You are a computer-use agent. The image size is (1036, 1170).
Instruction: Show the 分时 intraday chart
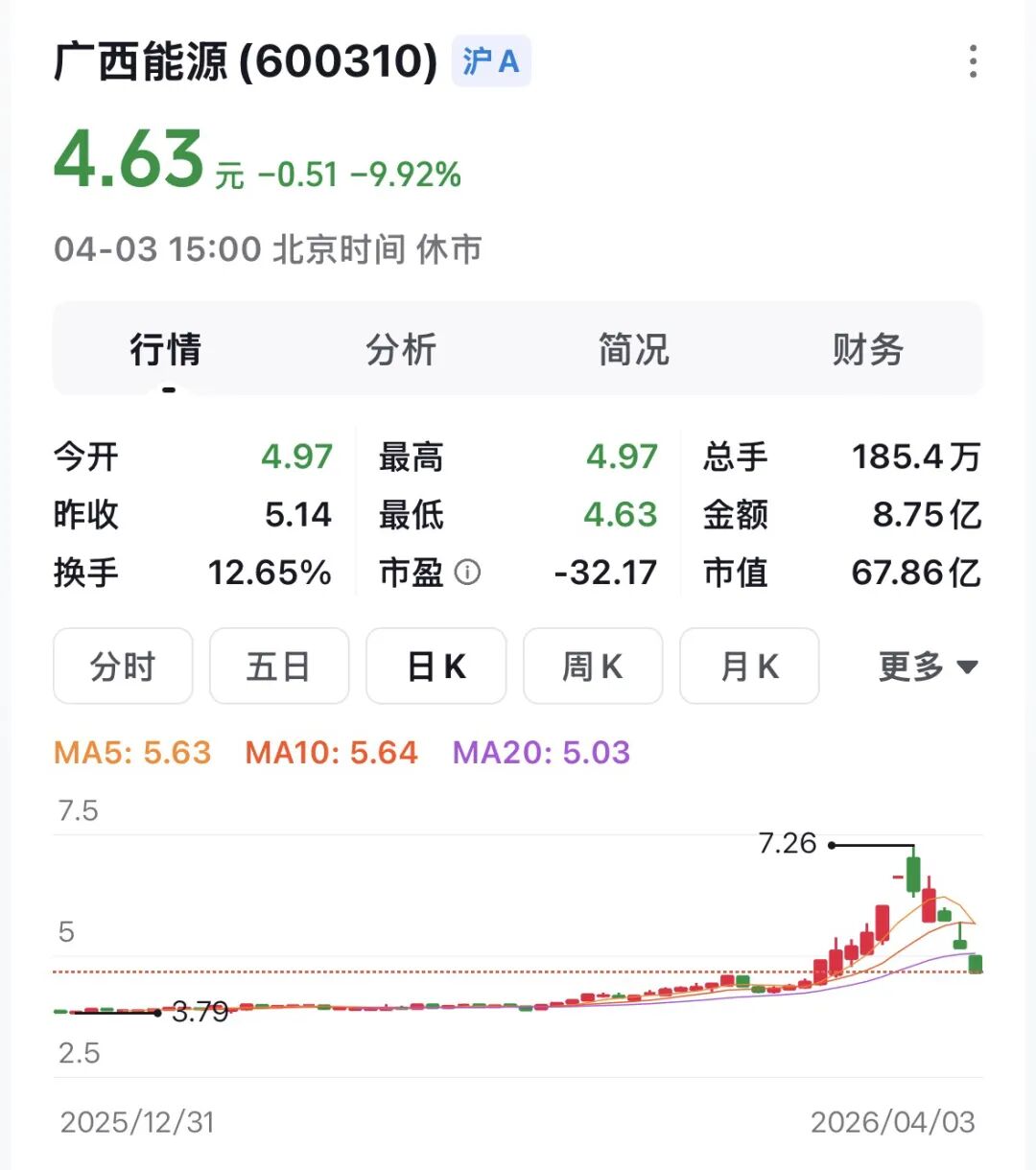pyautogui.click(x=123, y=667)
